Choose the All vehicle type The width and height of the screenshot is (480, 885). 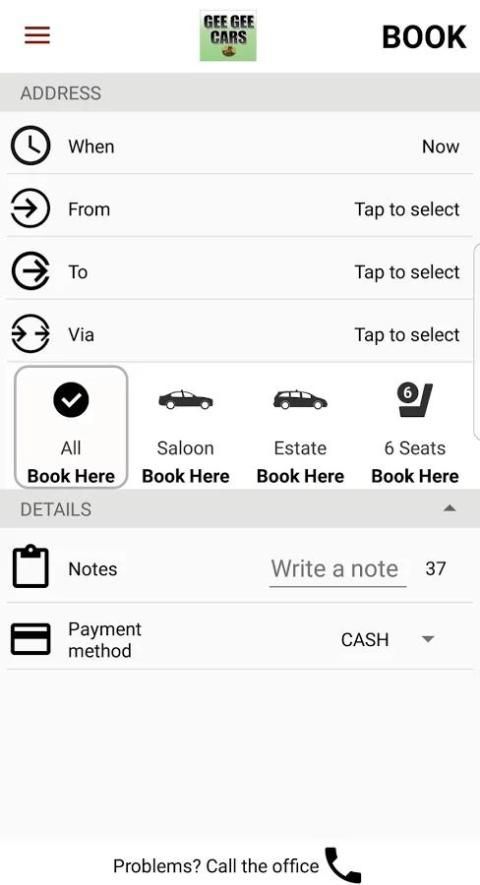(71, 427)
